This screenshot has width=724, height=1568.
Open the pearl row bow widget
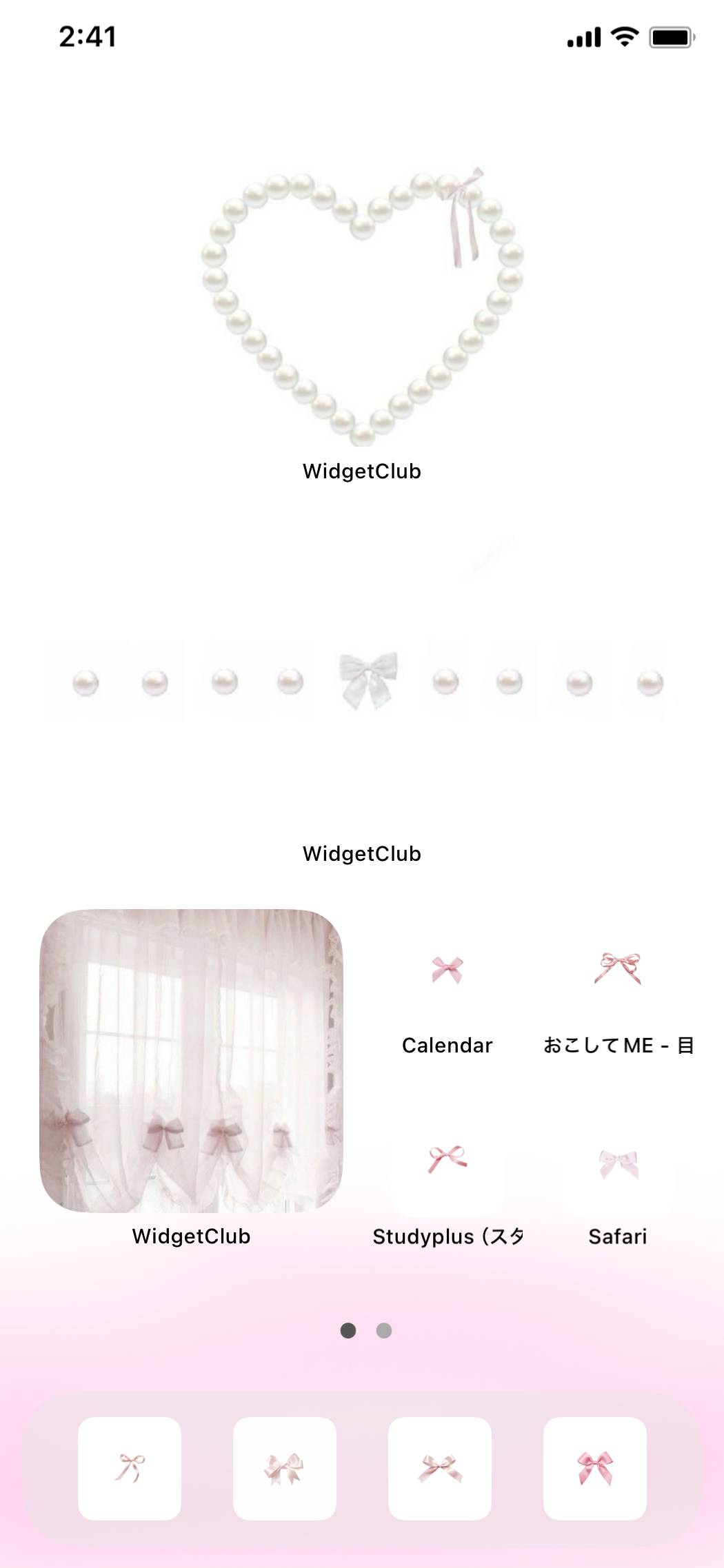point(362,682)
